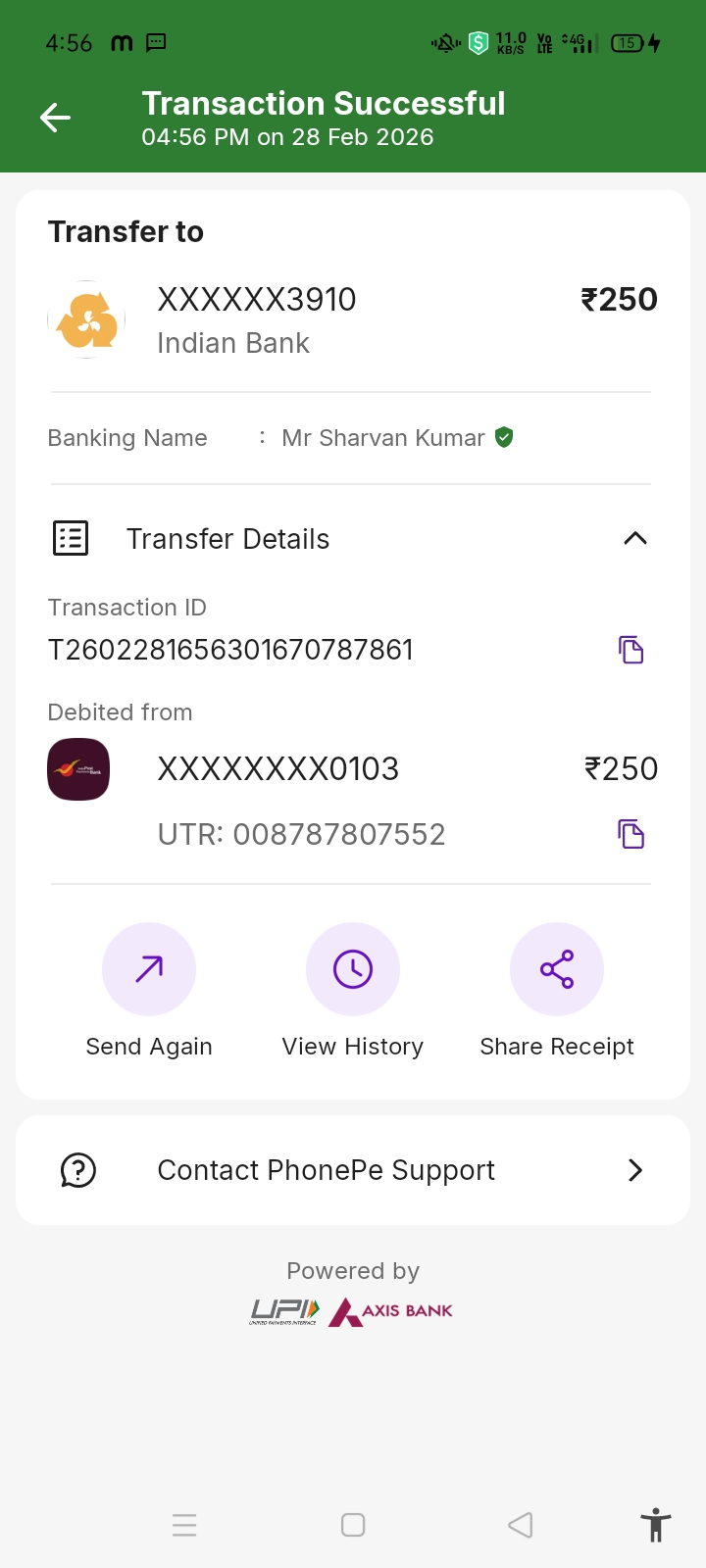The image size is (706, 1568).
Task: Open recent apps from navigation bar
Action: [x=184, y=1525]
